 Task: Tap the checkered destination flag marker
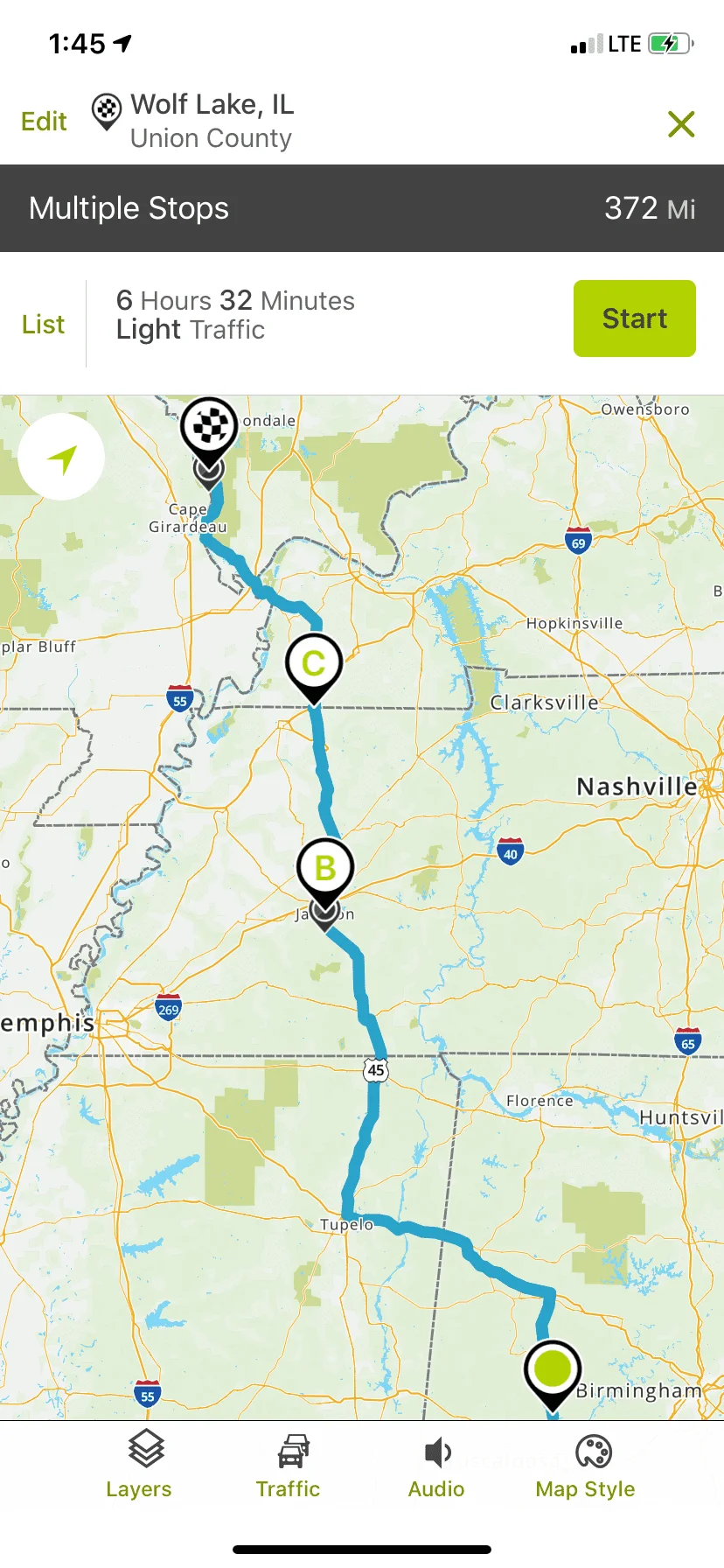click(x=209, y=427)
